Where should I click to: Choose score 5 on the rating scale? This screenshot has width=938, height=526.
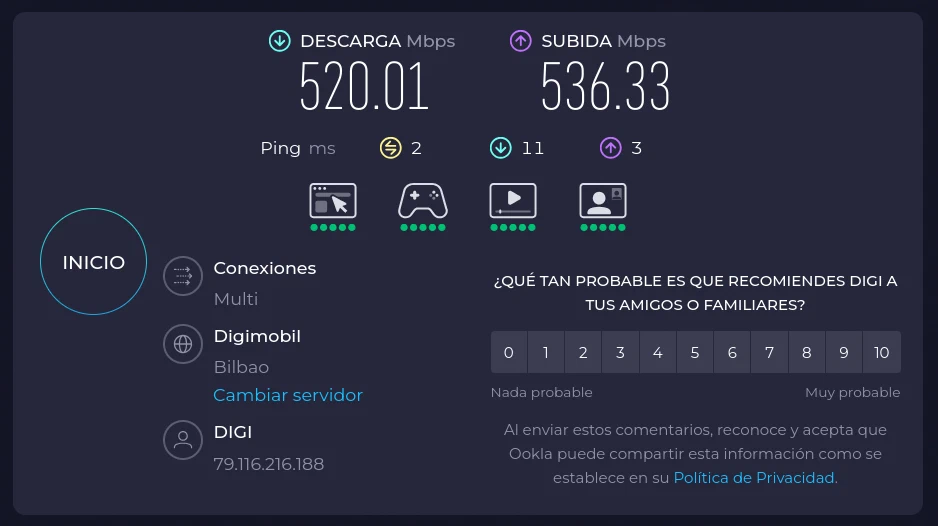tap(695, 352)
